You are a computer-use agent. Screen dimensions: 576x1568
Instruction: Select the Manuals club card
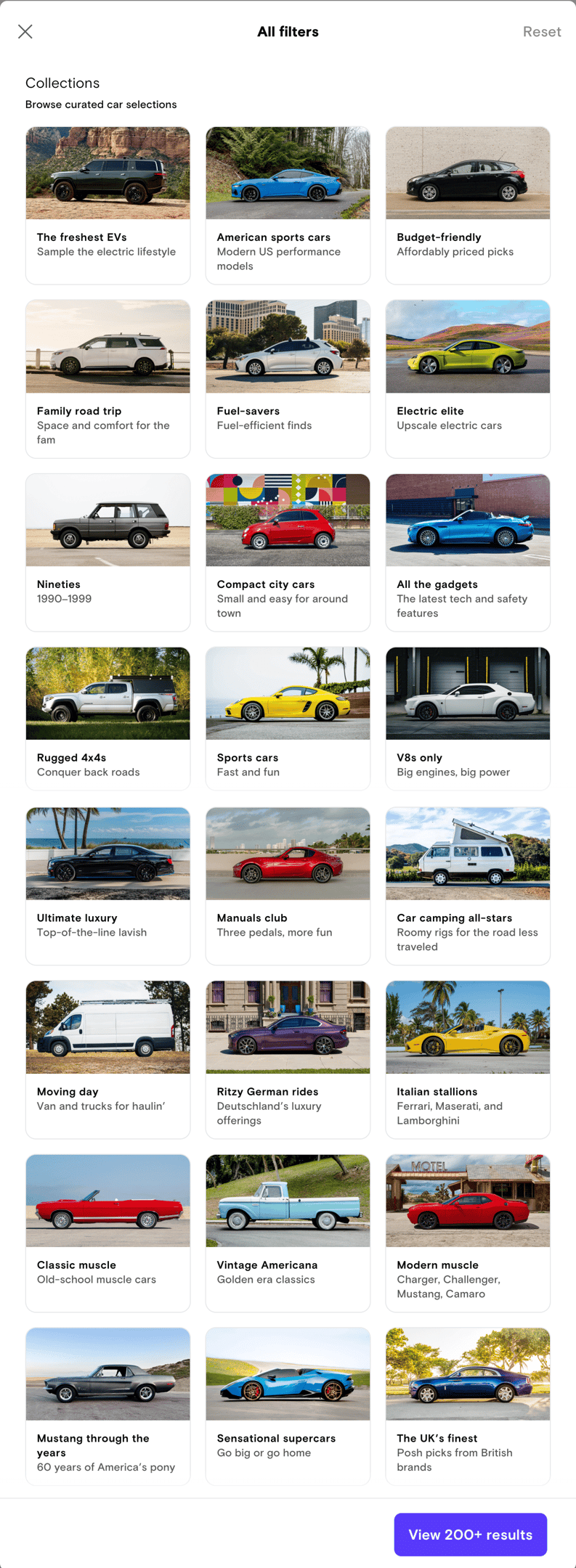pyautogui.click(x=288, y=886)
